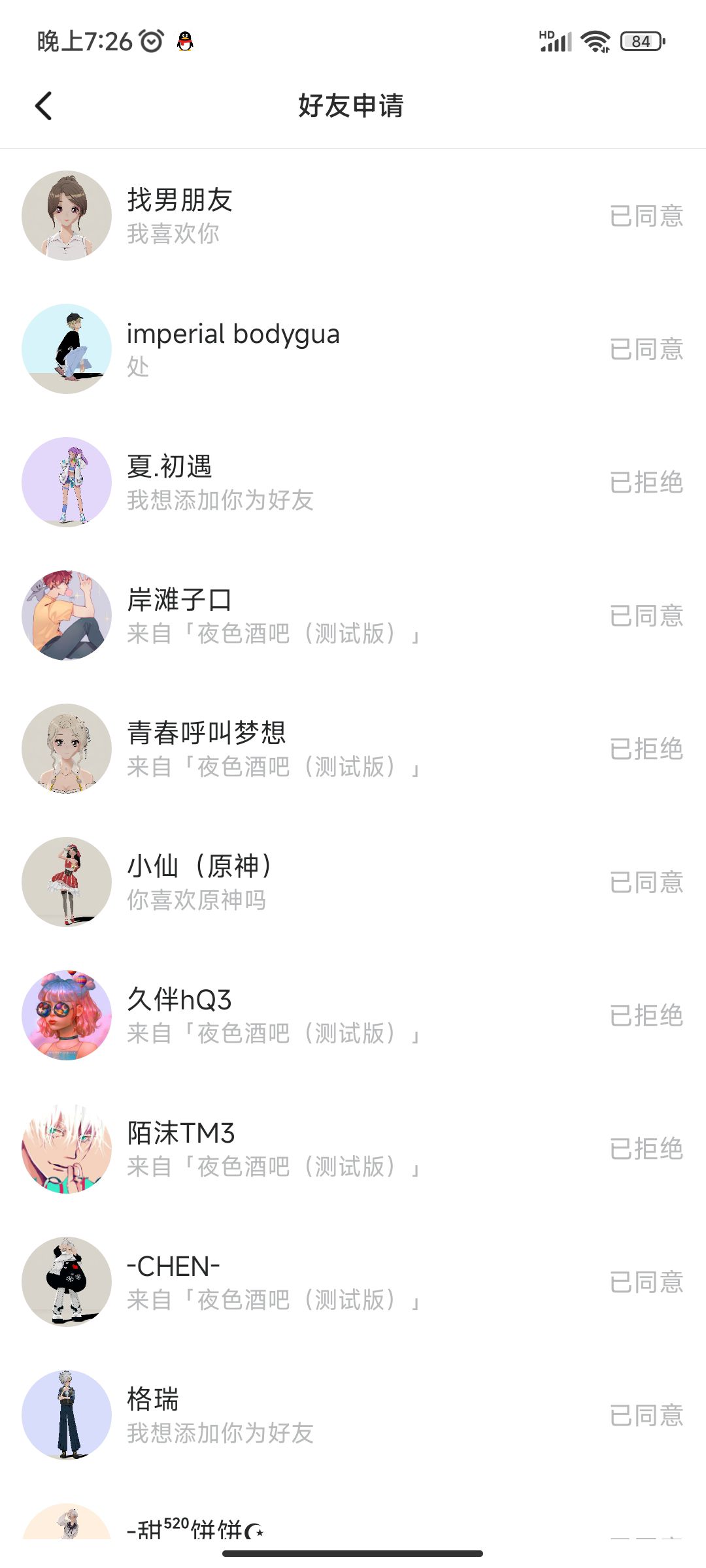The width and height of the screenshot is (706, 1568).
Task: Open imperial bodygua's friend request
Action: [353, 349]
